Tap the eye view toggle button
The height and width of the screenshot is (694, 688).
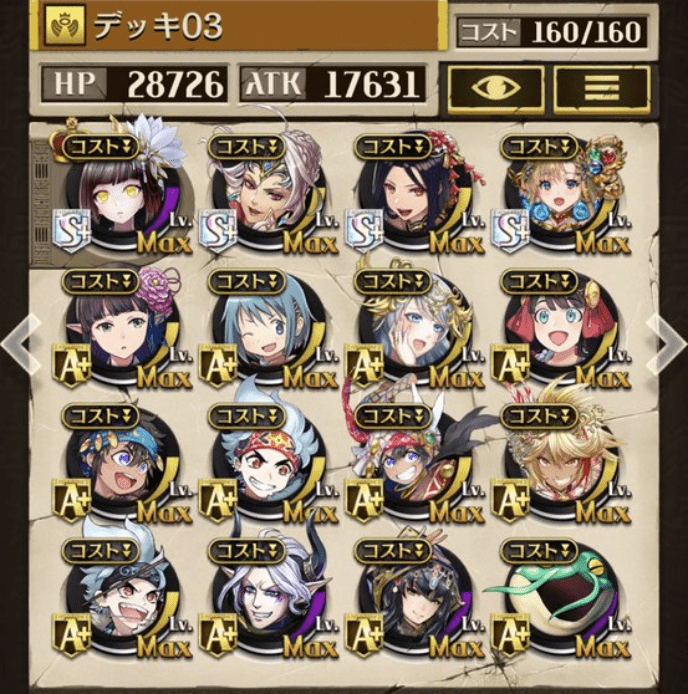coord(496,88)
